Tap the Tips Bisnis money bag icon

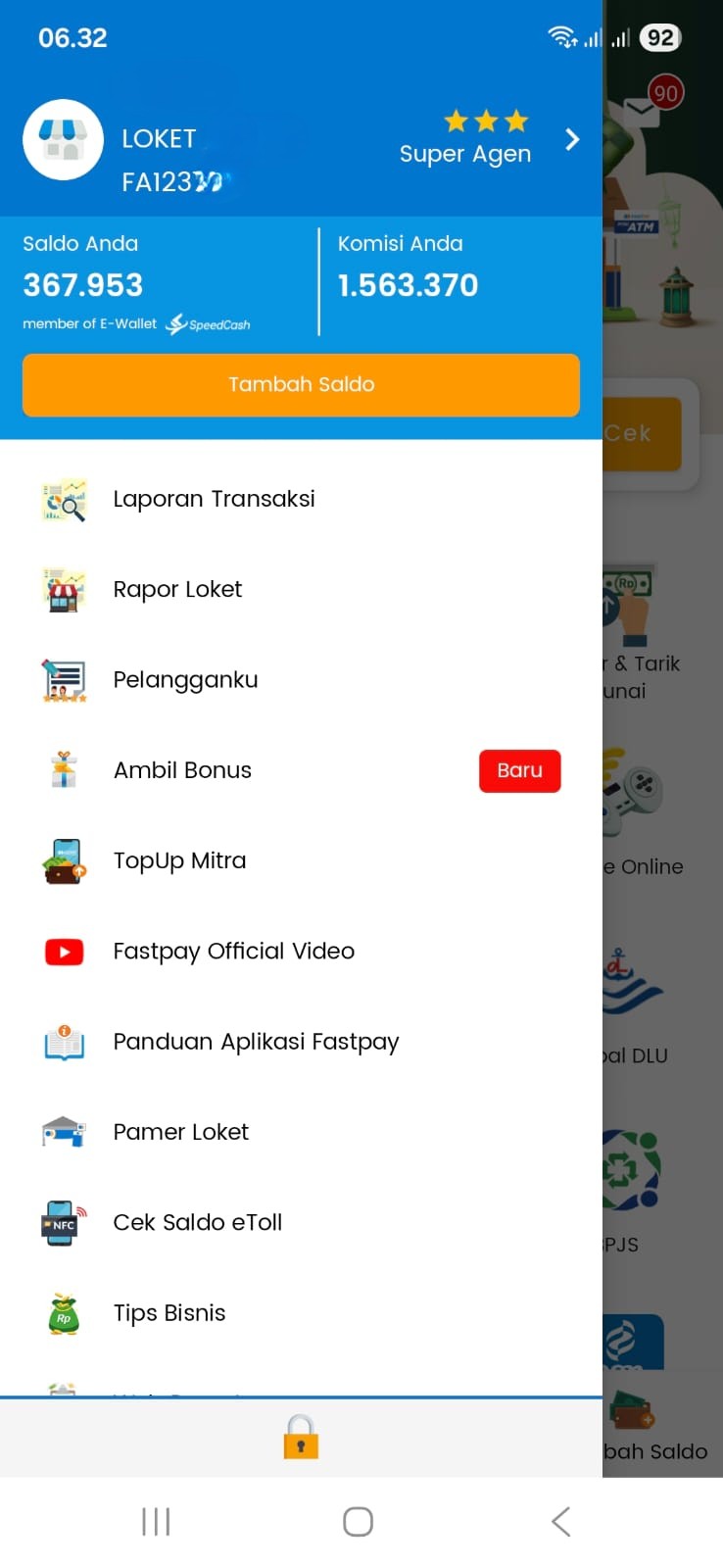pyautogui.click(x=63, y=1312)
